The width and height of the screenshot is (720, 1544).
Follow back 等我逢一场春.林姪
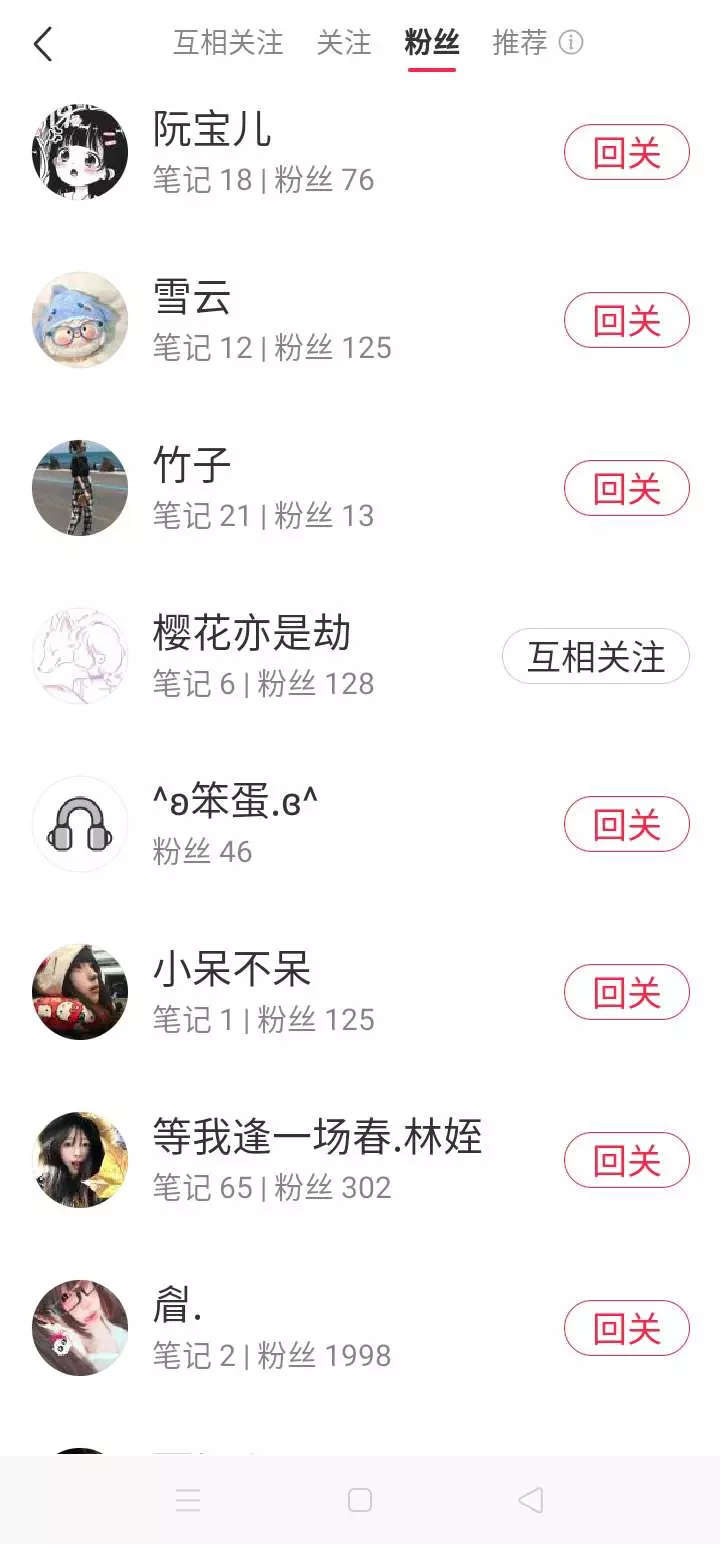tap(627, 1161)
